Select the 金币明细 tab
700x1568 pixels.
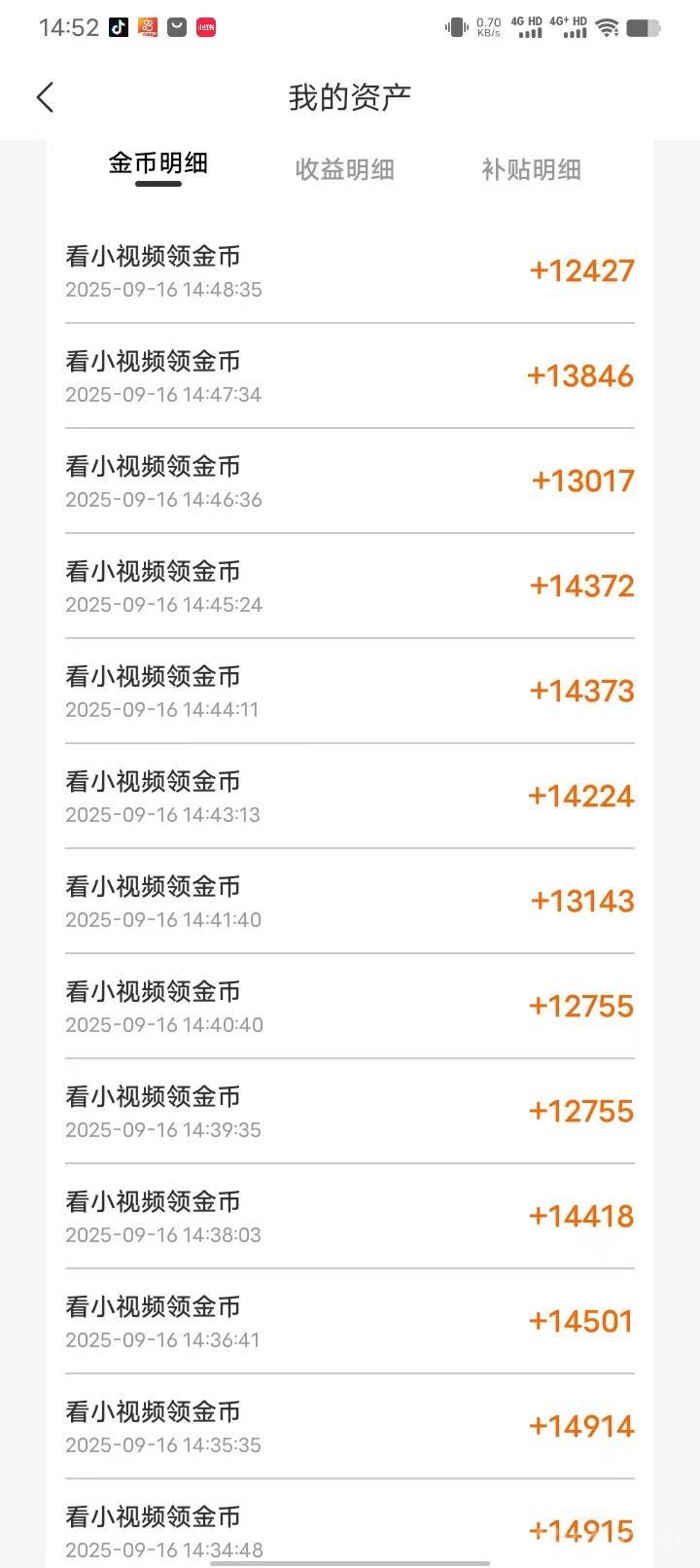pyautogui.click(x=158, y=163)
